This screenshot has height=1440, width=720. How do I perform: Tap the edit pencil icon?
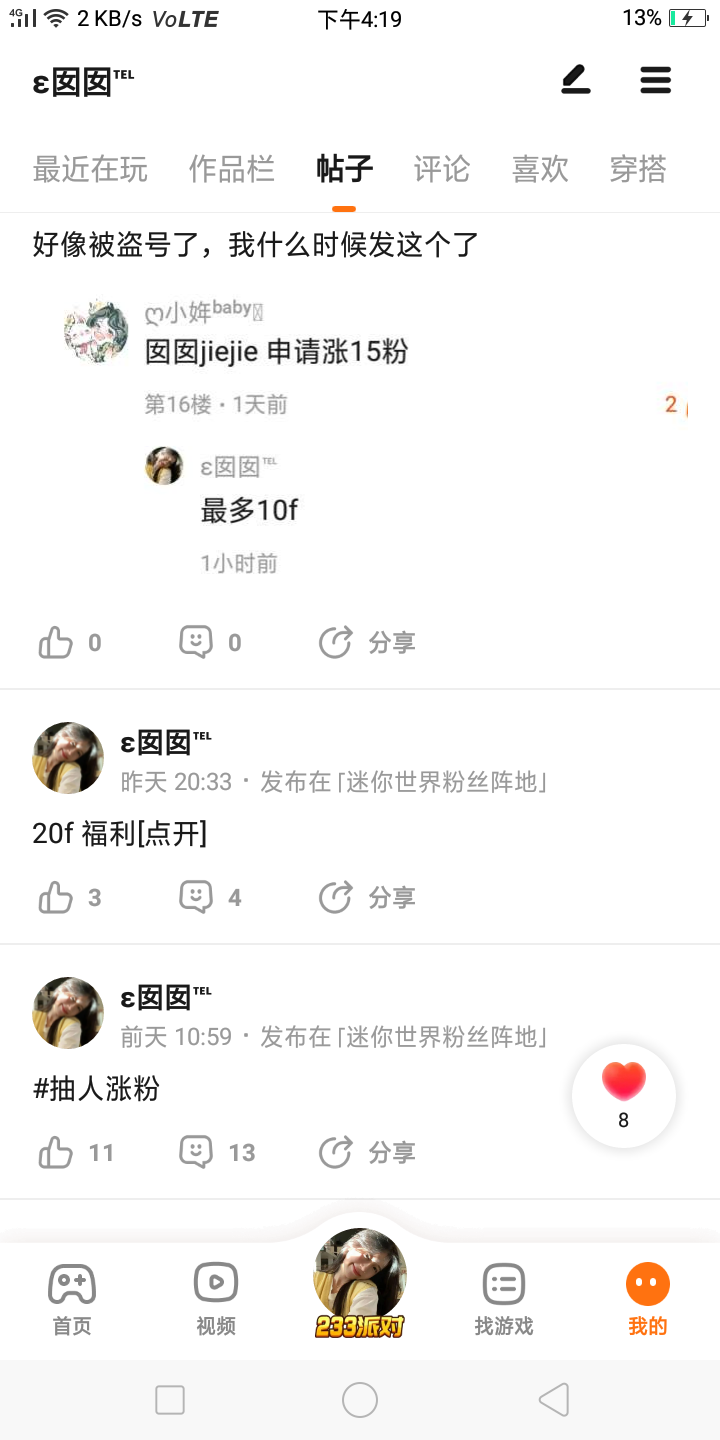(576, 80)
